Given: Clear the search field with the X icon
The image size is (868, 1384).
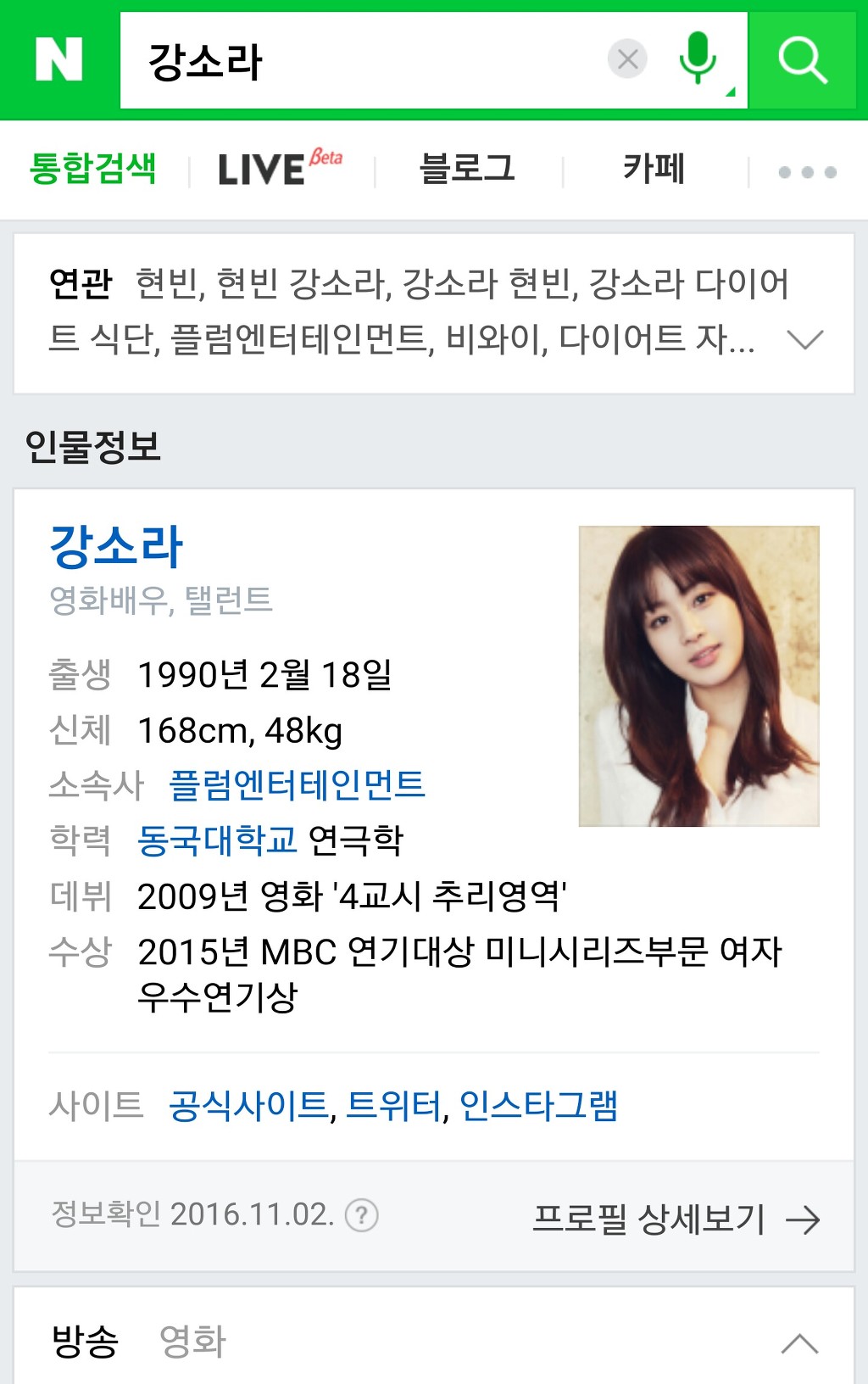Looking at the screenshot, I should tap(626, 58).
